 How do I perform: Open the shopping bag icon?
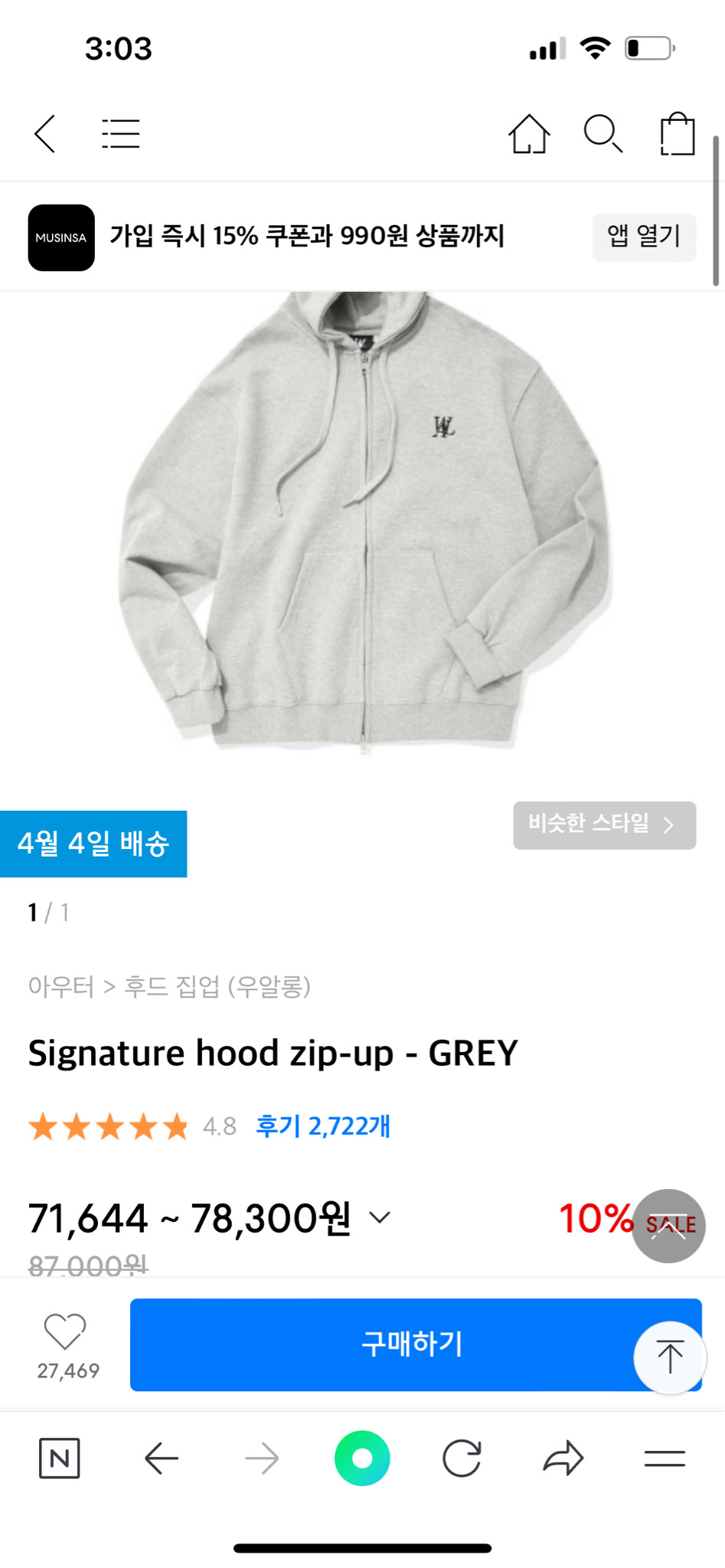[x=677, y=134]
